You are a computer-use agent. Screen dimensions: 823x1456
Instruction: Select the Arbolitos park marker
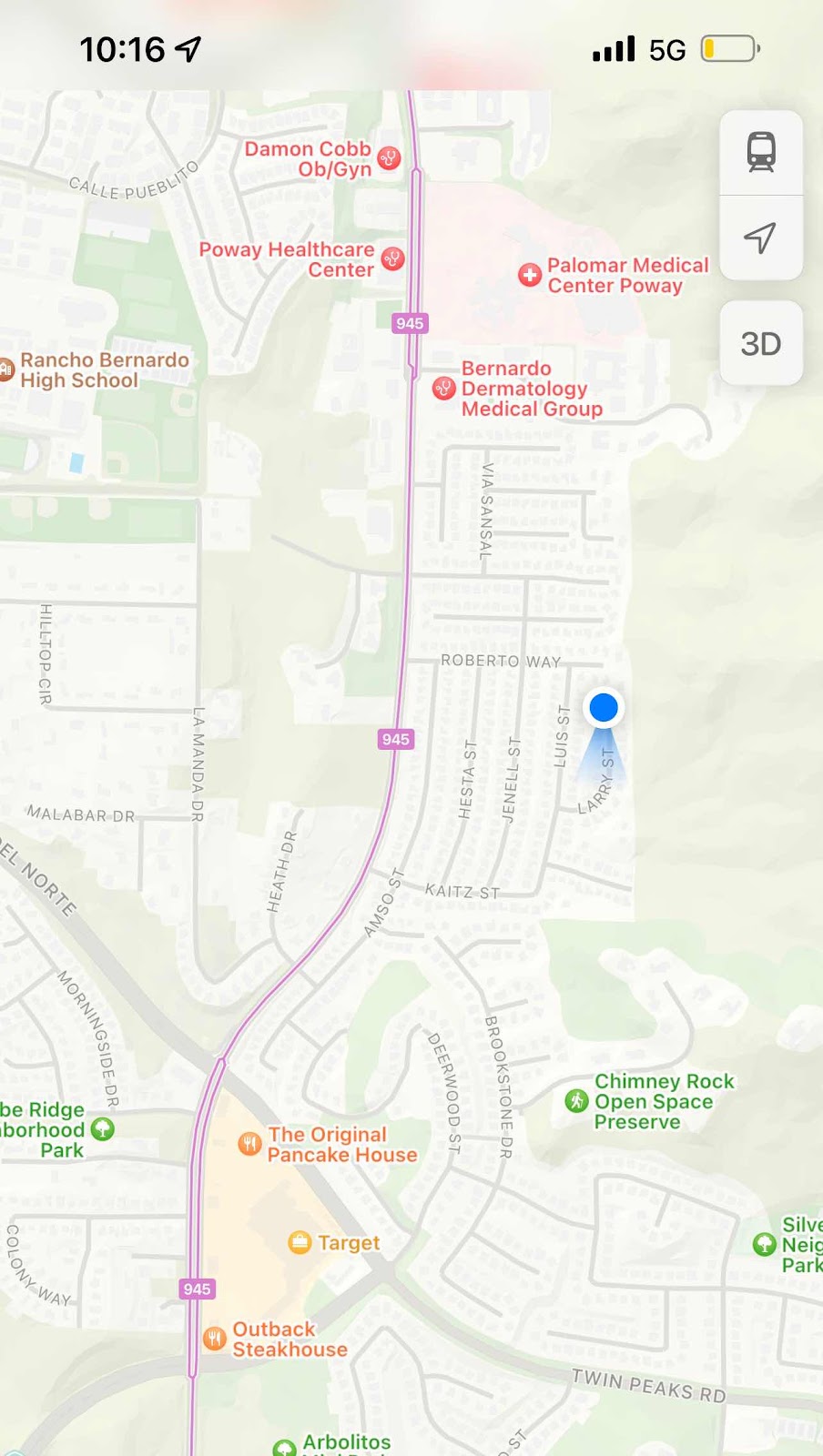point(285,1447)
